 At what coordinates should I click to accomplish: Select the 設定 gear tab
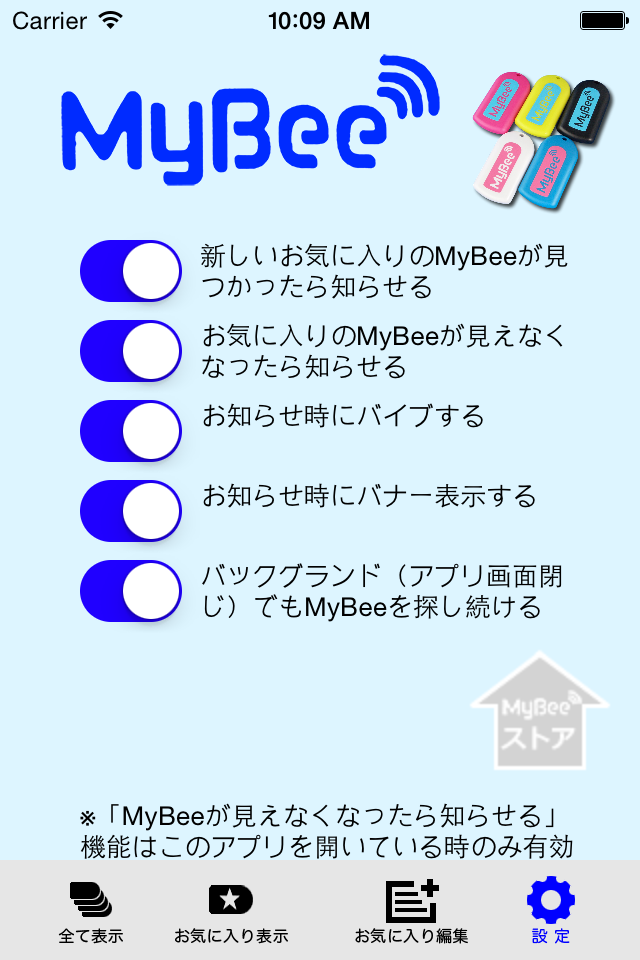(x=551, y=911)
